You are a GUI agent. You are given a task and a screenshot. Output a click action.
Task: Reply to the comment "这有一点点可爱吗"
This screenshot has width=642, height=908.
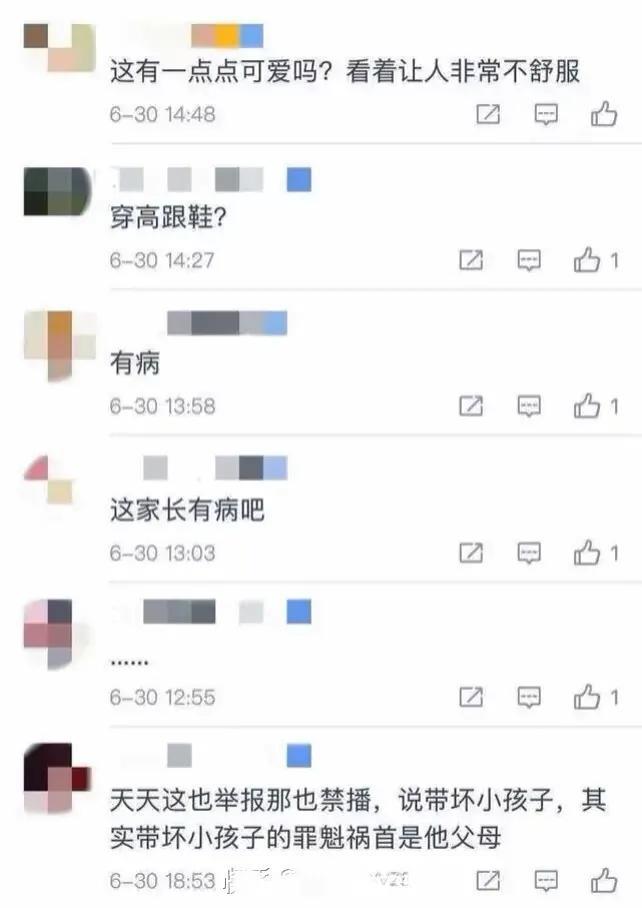(545, 115)
